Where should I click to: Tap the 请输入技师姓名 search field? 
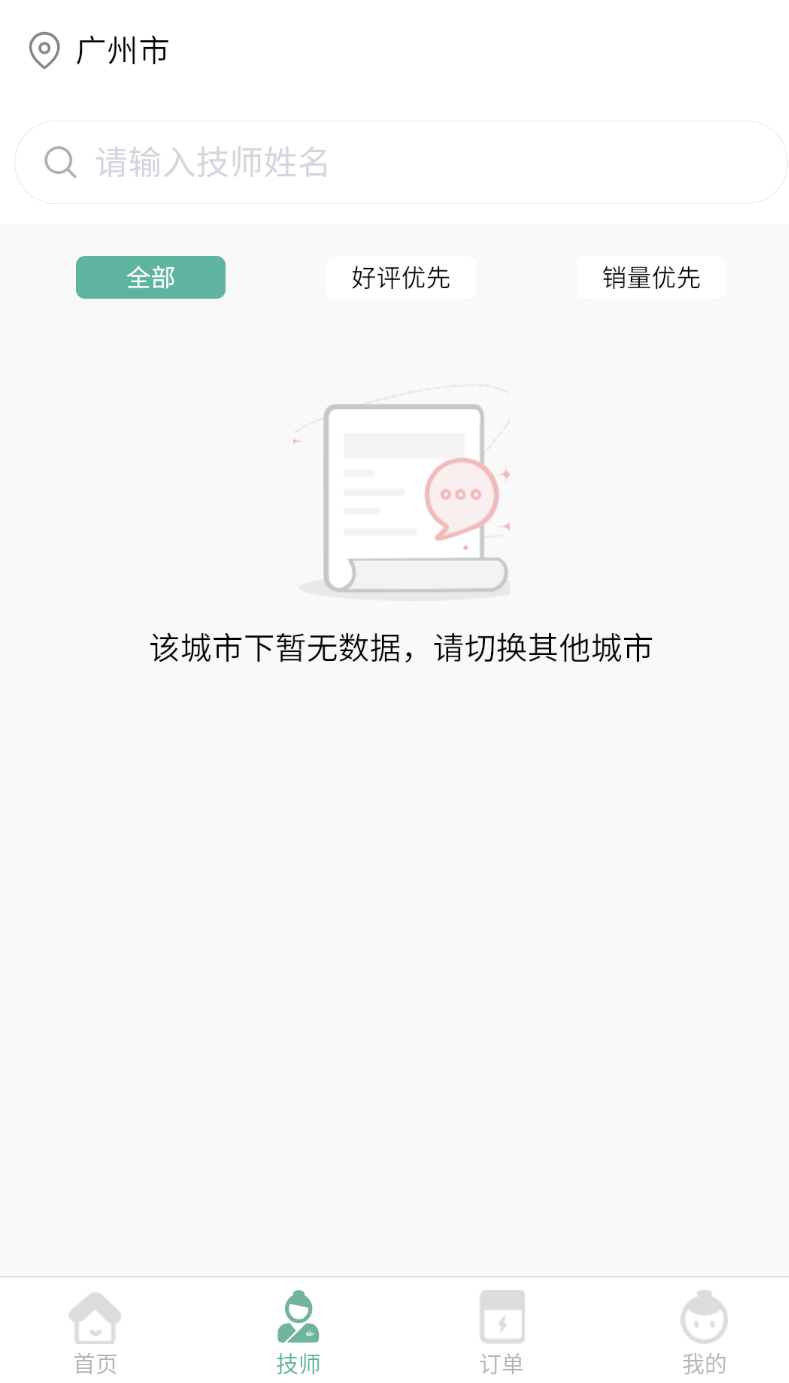(x=400, y=162)
